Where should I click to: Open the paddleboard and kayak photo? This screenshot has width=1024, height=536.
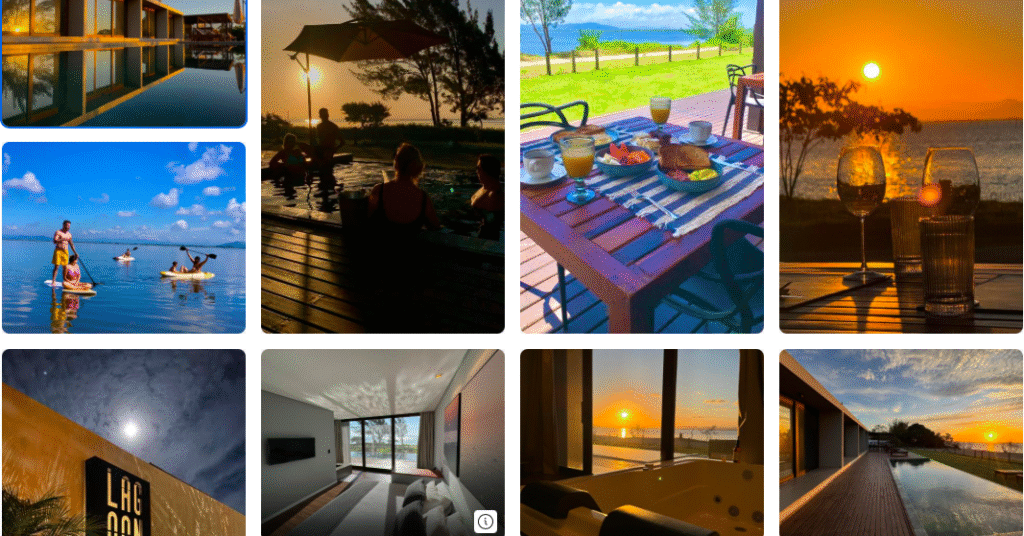[124, 237]
